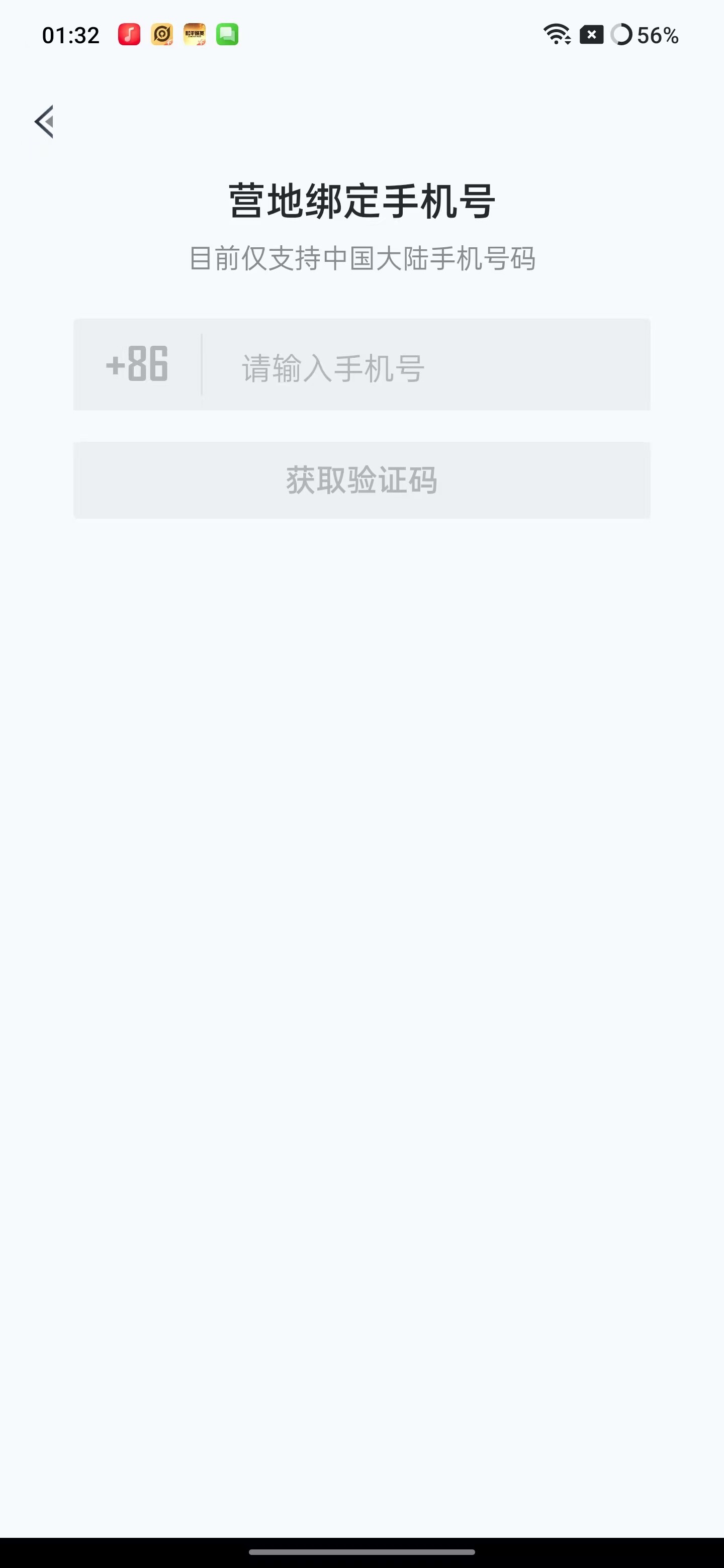Tap the Wi-Fi status icon
This screenshot has height=1568, width=724.
[557, 35]
